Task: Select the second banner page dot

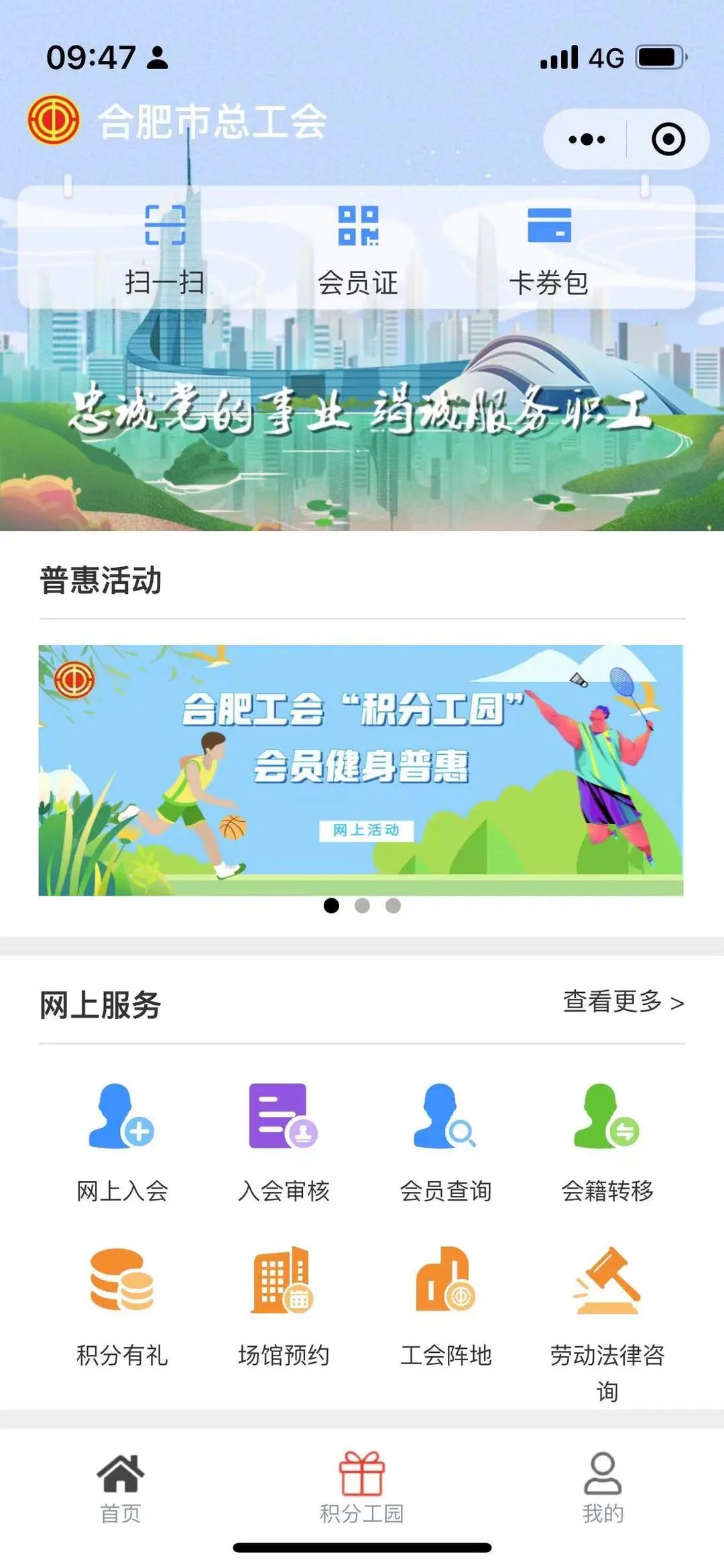Action: coord(362,906)
